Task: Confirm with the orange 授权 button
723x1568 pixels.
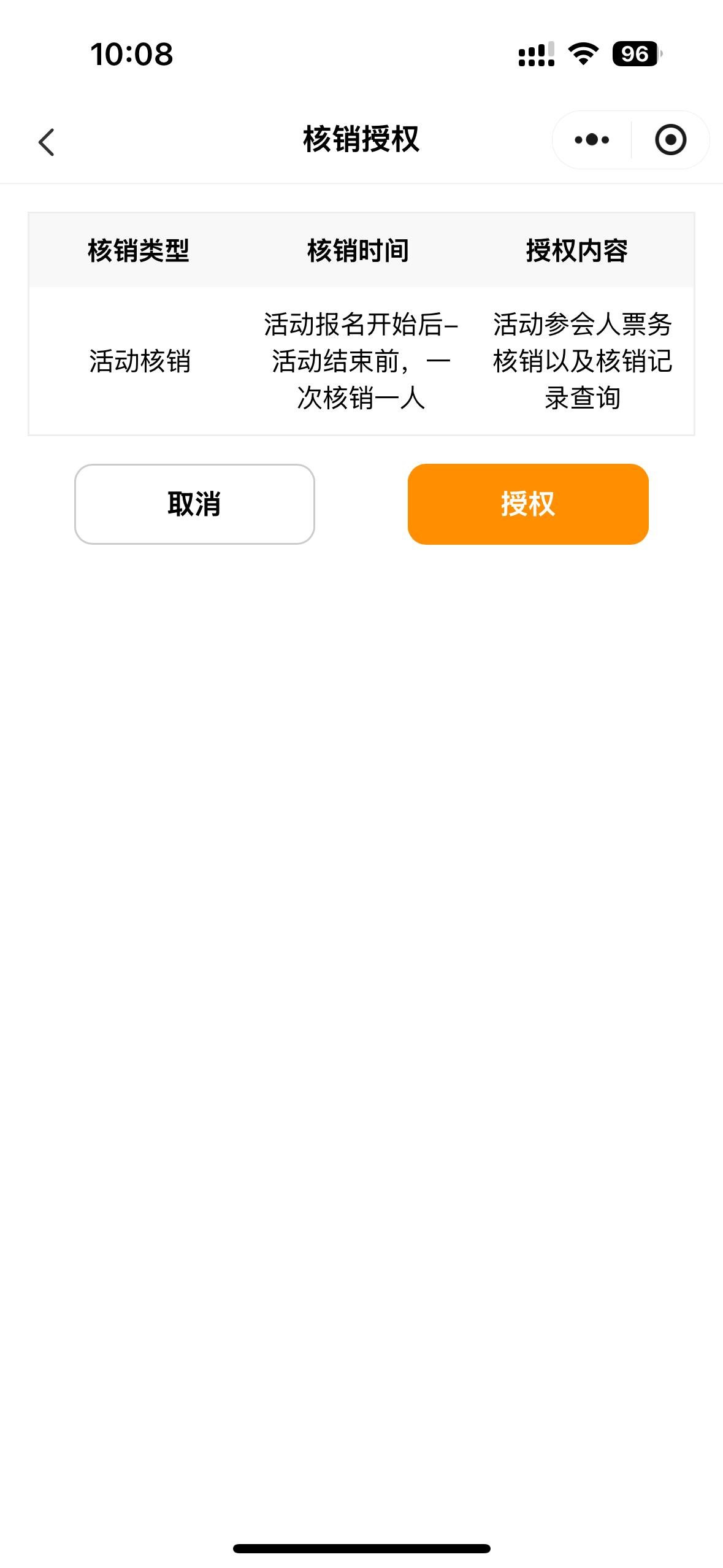Action: click(x=528, y=504)
